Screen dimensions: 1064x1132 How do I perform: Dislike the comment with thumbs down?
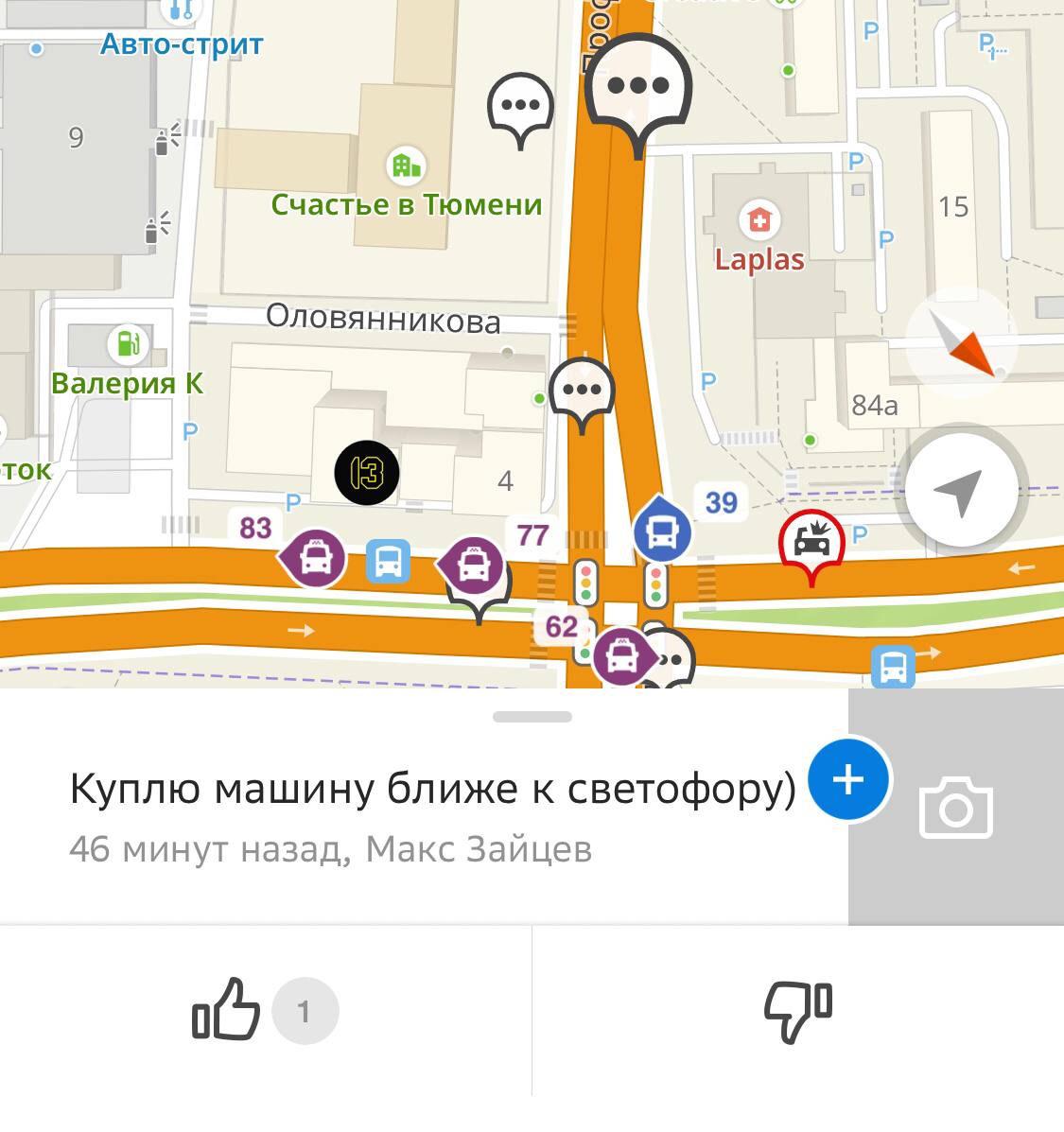797,1010
